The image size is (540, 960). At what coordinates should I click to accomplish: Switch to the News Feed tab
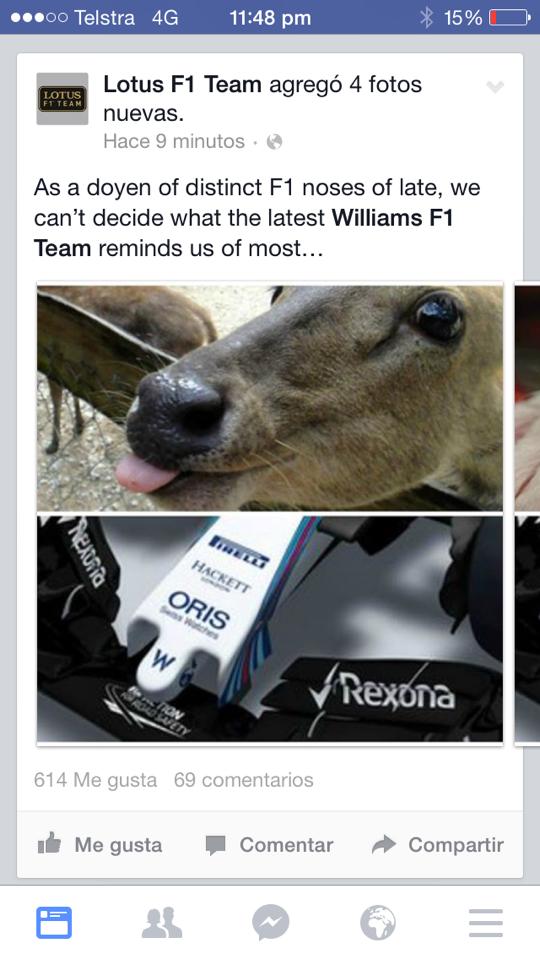tap(54, 923)
